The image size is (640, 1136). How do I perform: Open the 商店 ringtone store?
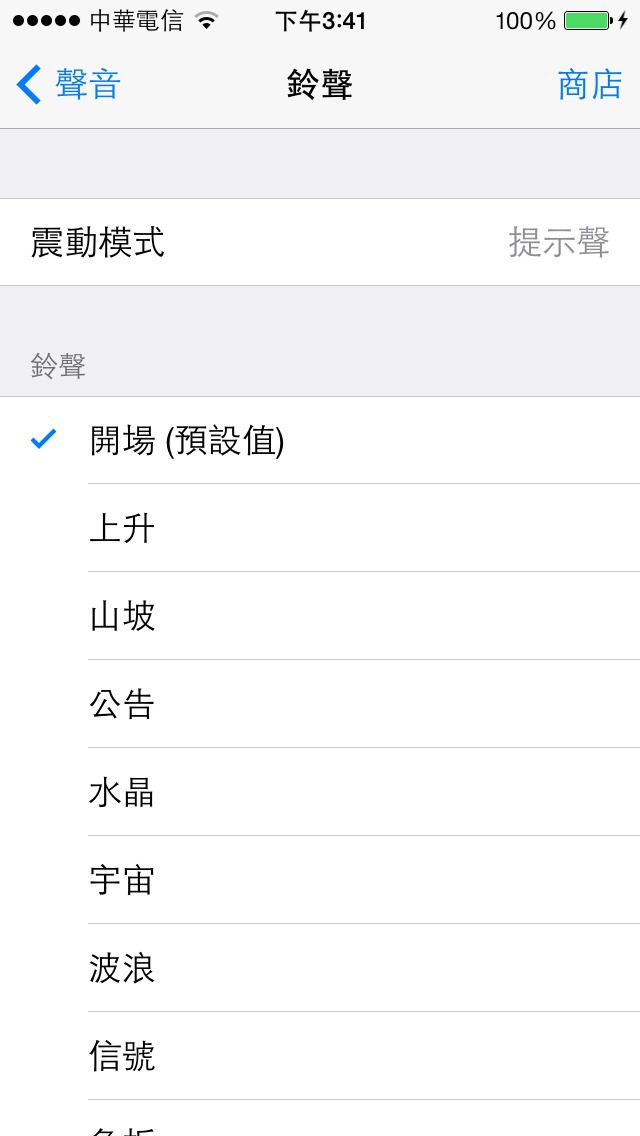click(589, 85)
